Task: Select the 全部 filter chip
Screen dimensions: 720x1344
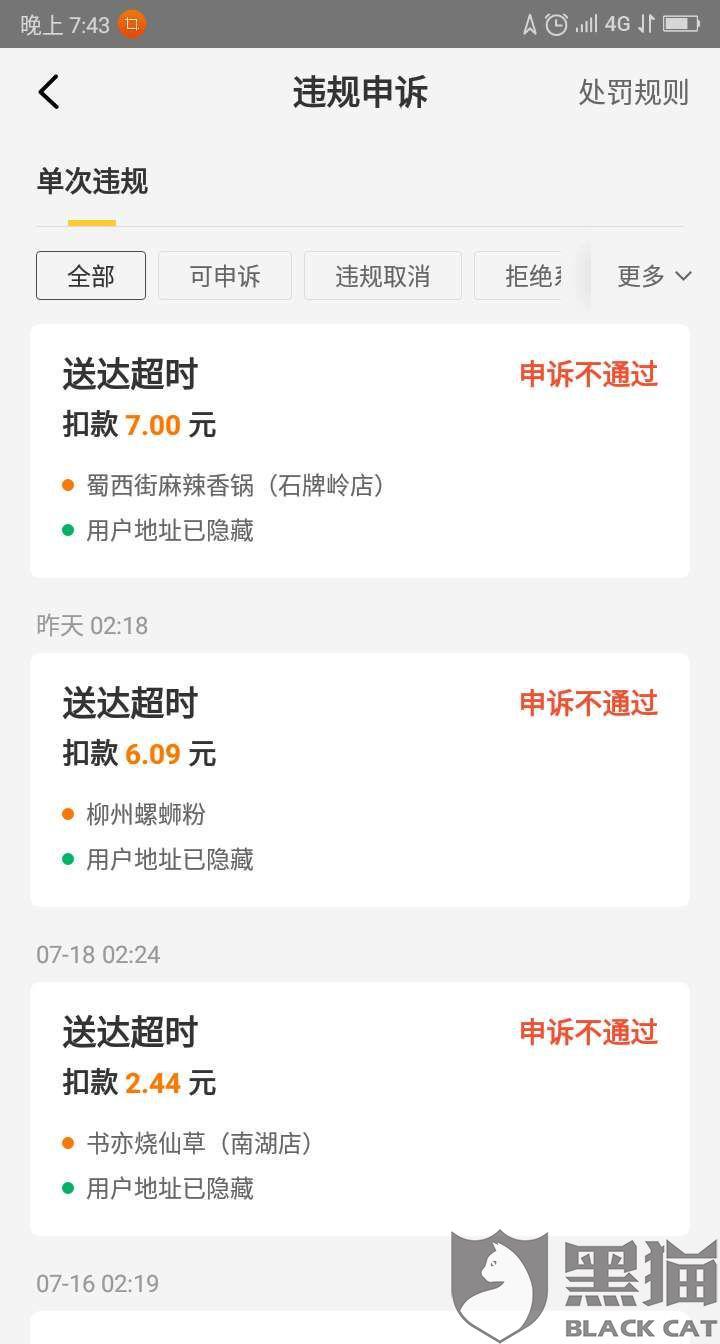Action: tap(91, 276)
